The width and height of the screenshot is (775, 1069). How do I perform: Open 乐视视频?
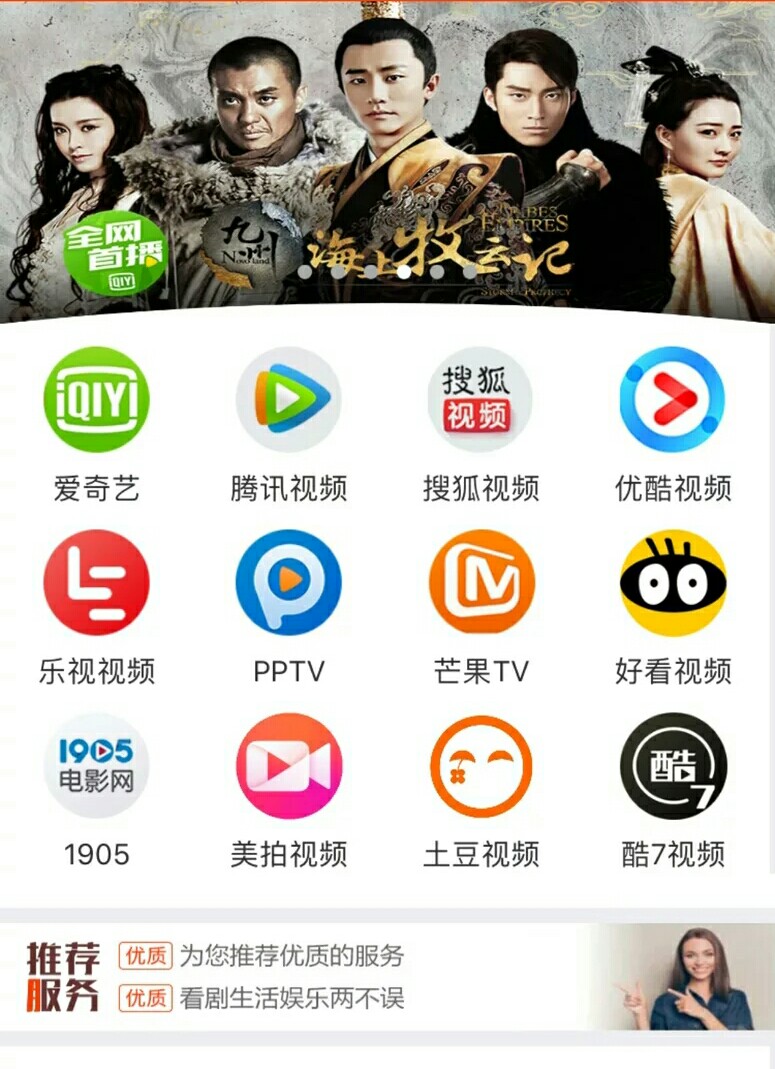[x=96, y=583]
